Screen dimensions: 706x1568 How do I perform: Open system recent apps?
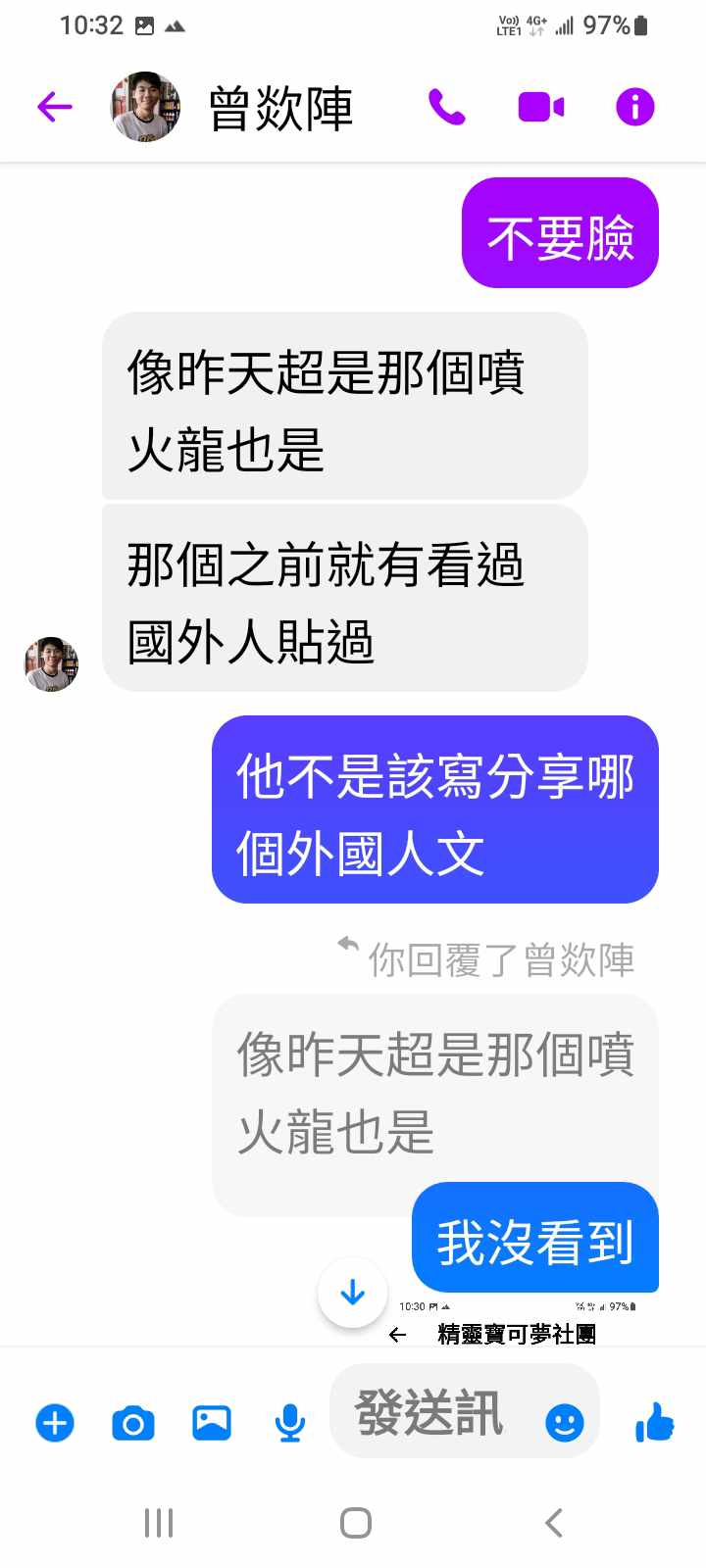pyautogui.click(x=159, y=1523)
